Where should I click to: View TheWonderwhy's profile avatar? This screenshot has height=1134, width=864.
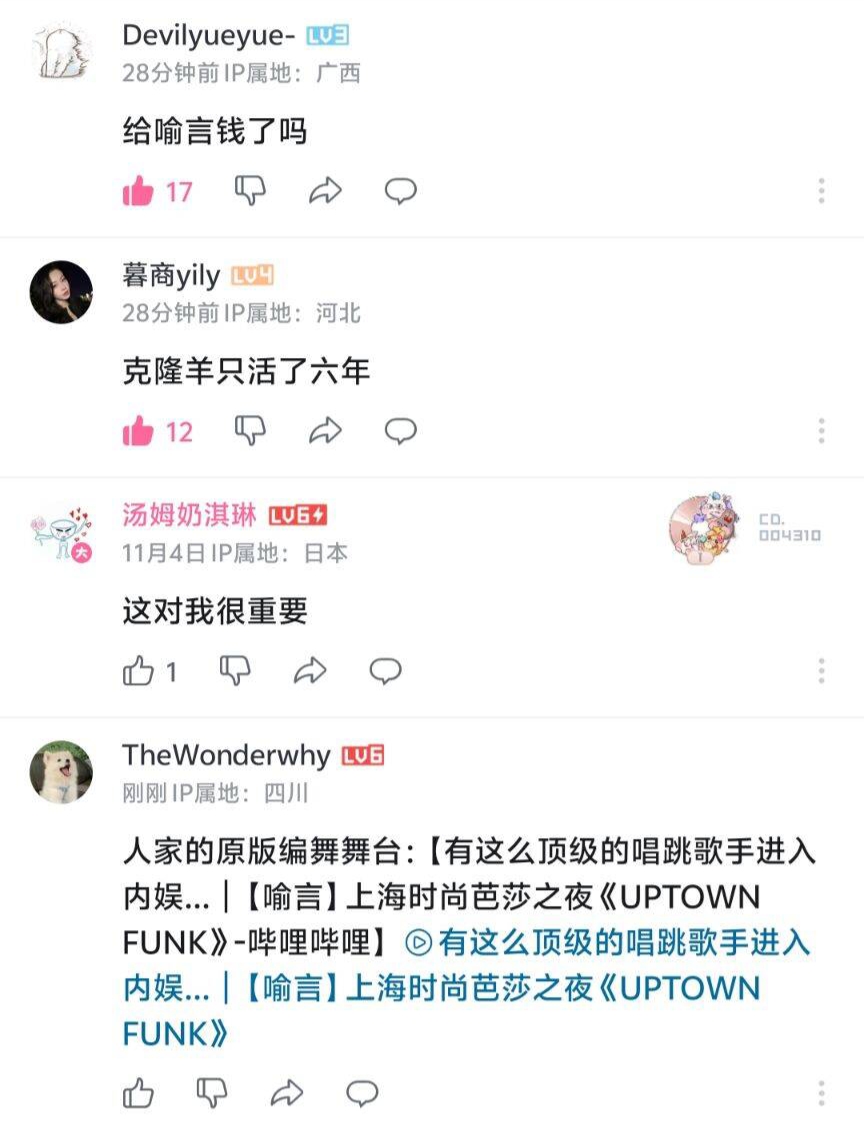[62, 772]
